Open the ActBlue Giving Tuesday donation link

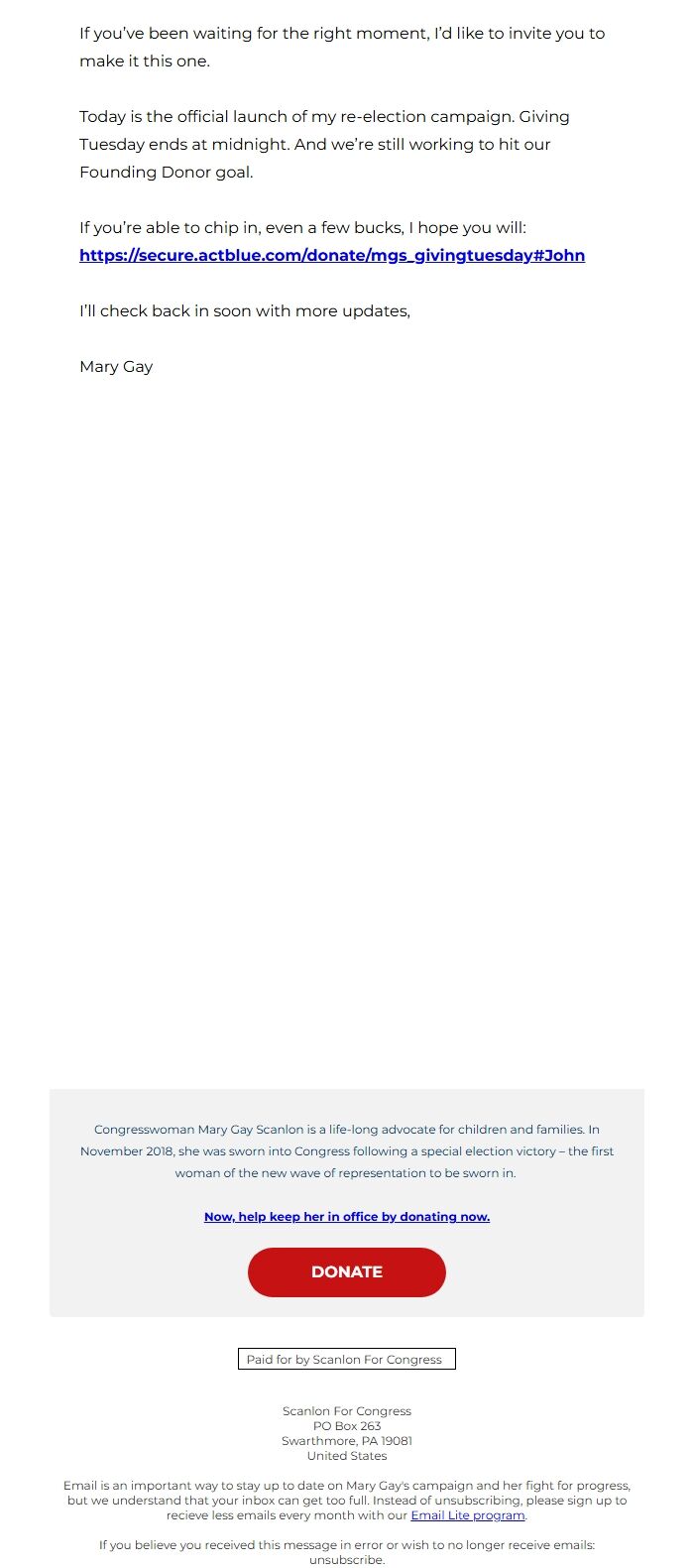332,255
